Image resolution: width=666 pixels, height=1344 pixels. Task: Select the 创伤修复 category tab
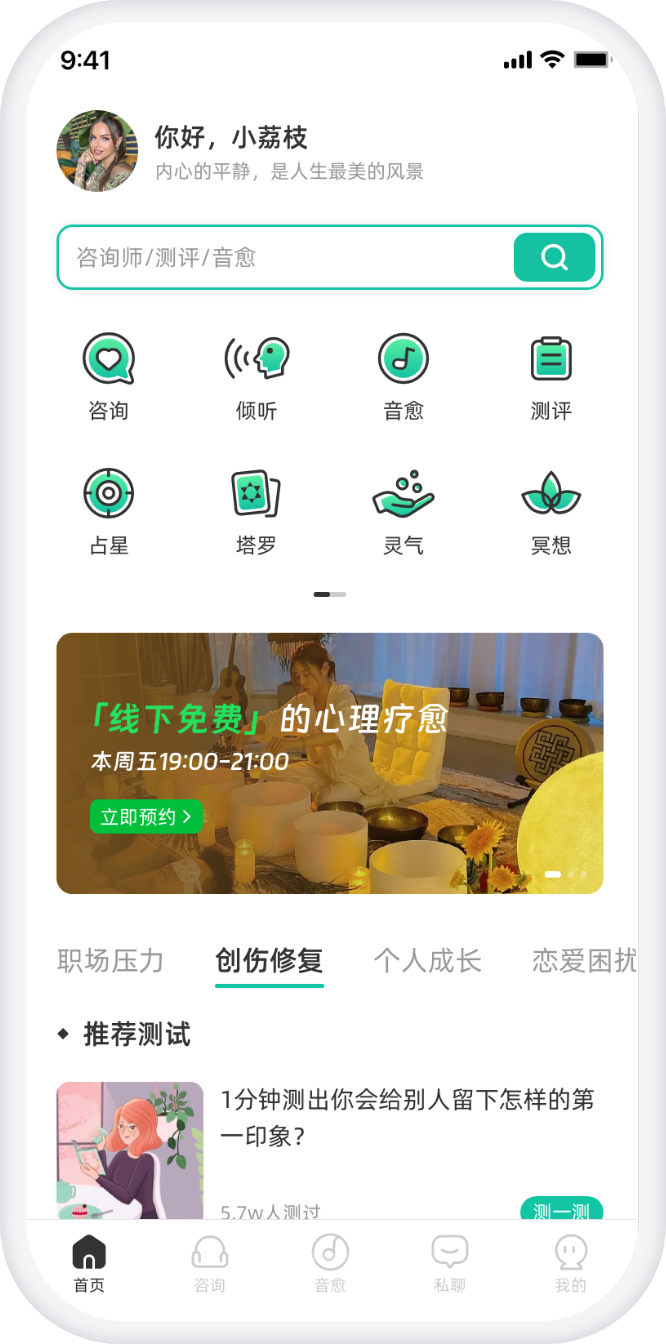tap(269, 962)
